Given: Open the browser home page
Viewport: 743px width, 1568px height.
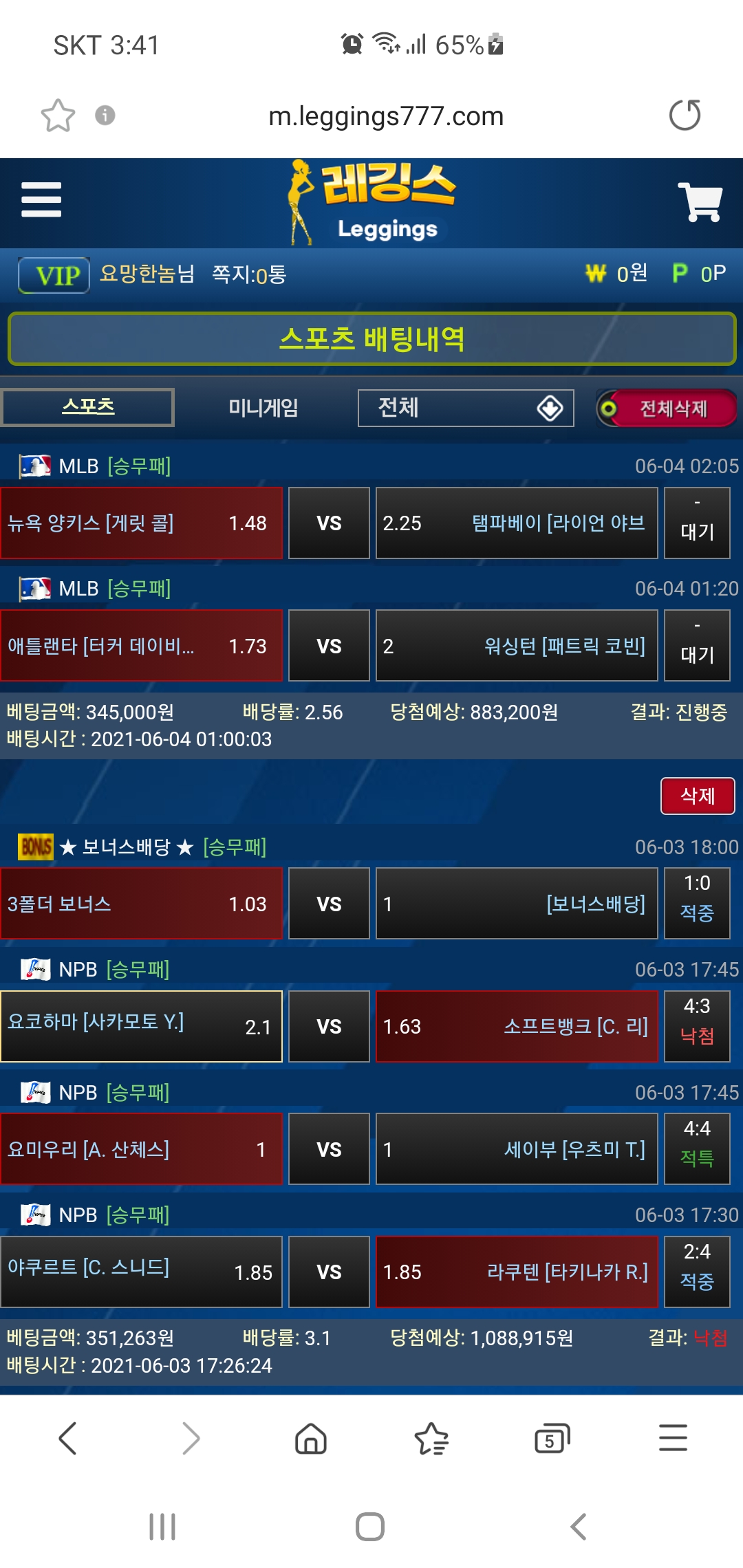Looking at the screenshot, I should click(310, 1438).
